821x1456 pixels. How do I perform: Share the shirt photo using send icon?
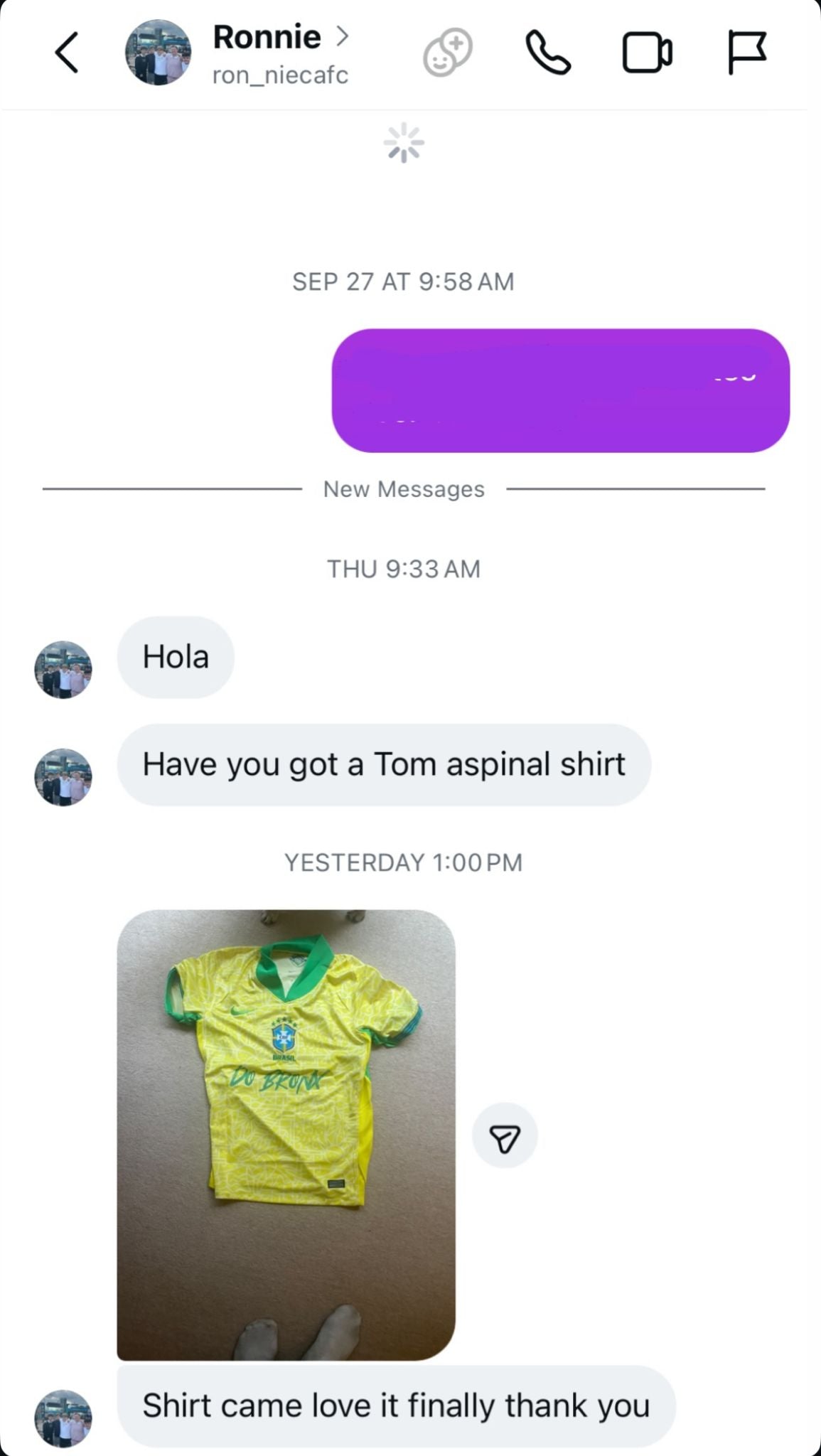point(505,1135)
